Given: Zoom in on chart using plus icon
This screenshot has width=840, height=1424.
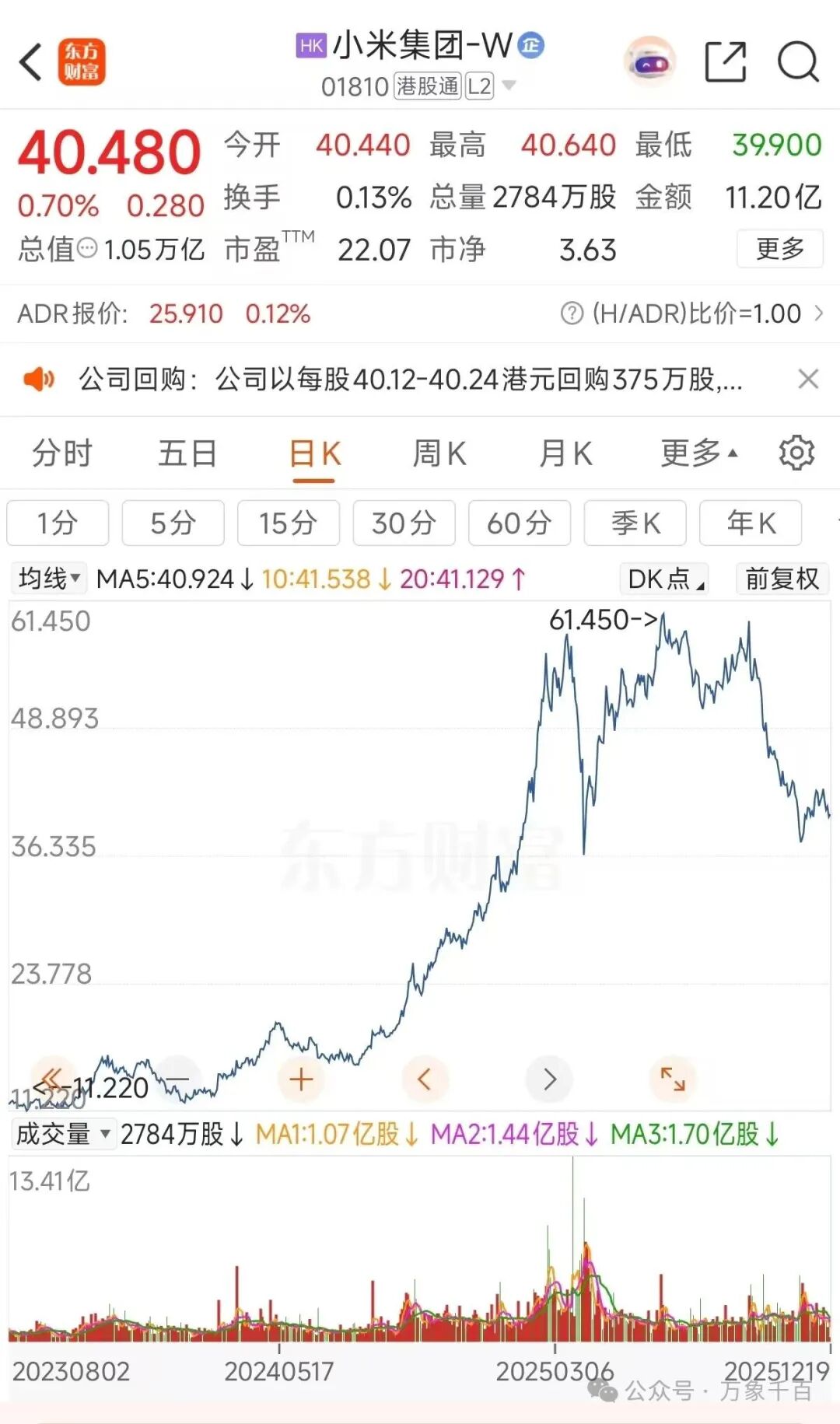Looking at the screenshot, I should point(299,1079).
